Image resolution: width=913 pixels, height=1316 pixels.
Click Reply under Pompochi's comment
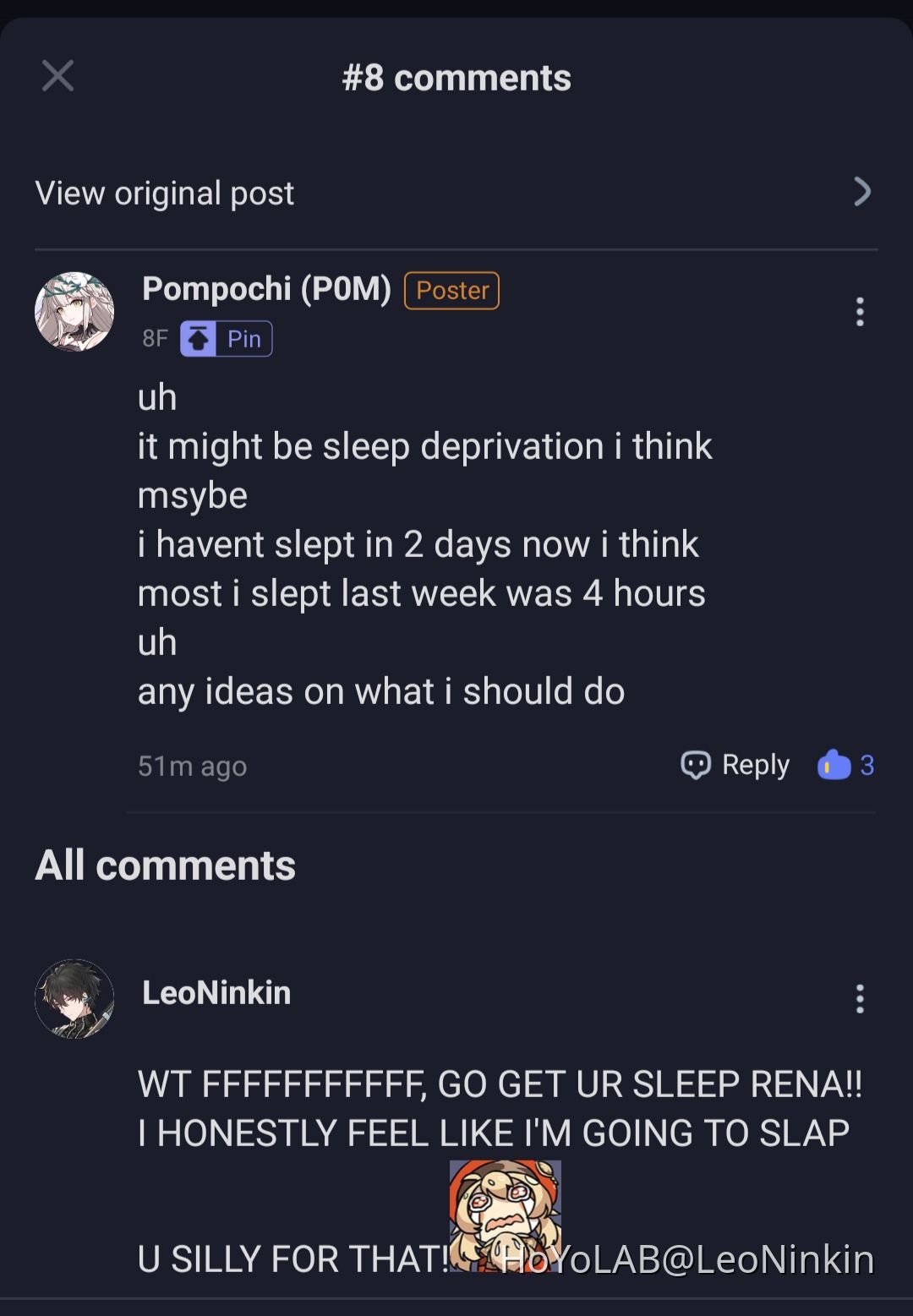(754, 764)
